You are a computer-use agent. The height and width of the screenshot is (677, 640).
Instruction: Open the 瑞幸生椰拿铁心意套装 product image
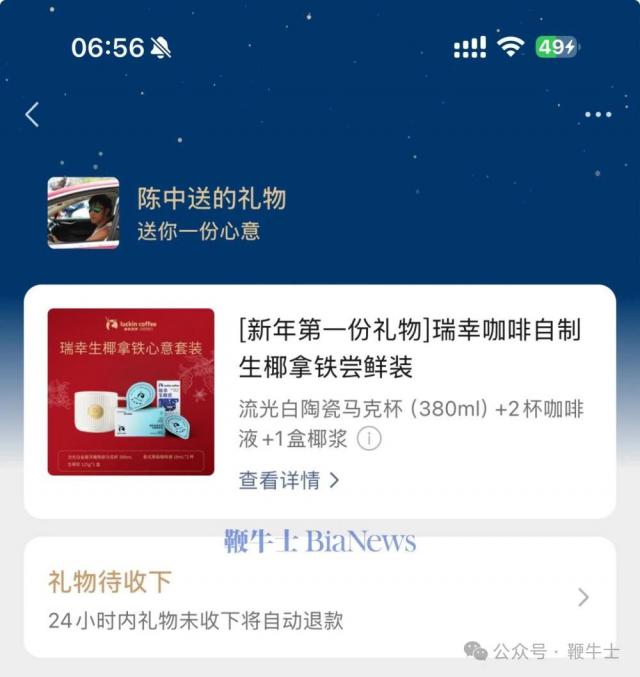point(131,391)
